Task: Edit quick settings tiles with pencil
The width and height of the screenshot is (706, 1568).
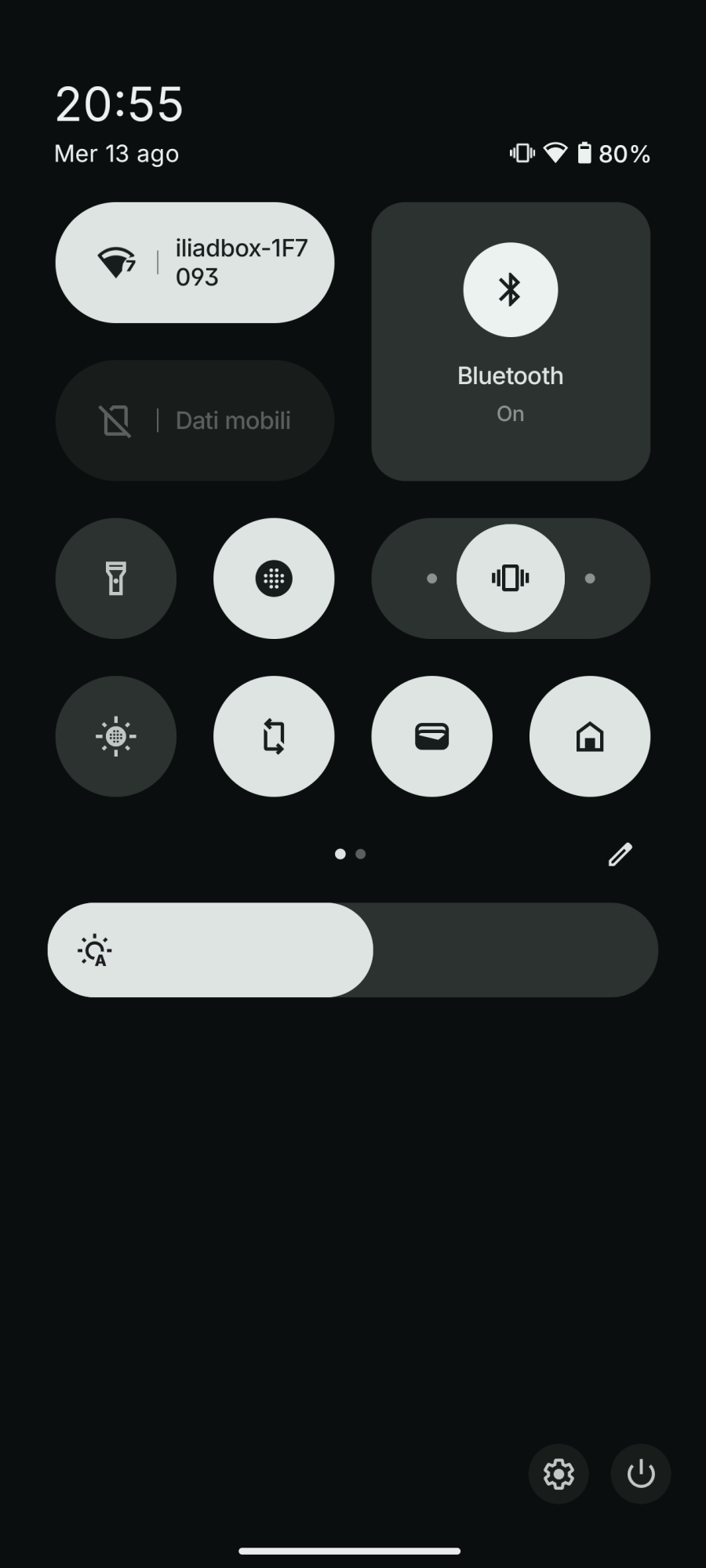Action: [x=620, y=855]
